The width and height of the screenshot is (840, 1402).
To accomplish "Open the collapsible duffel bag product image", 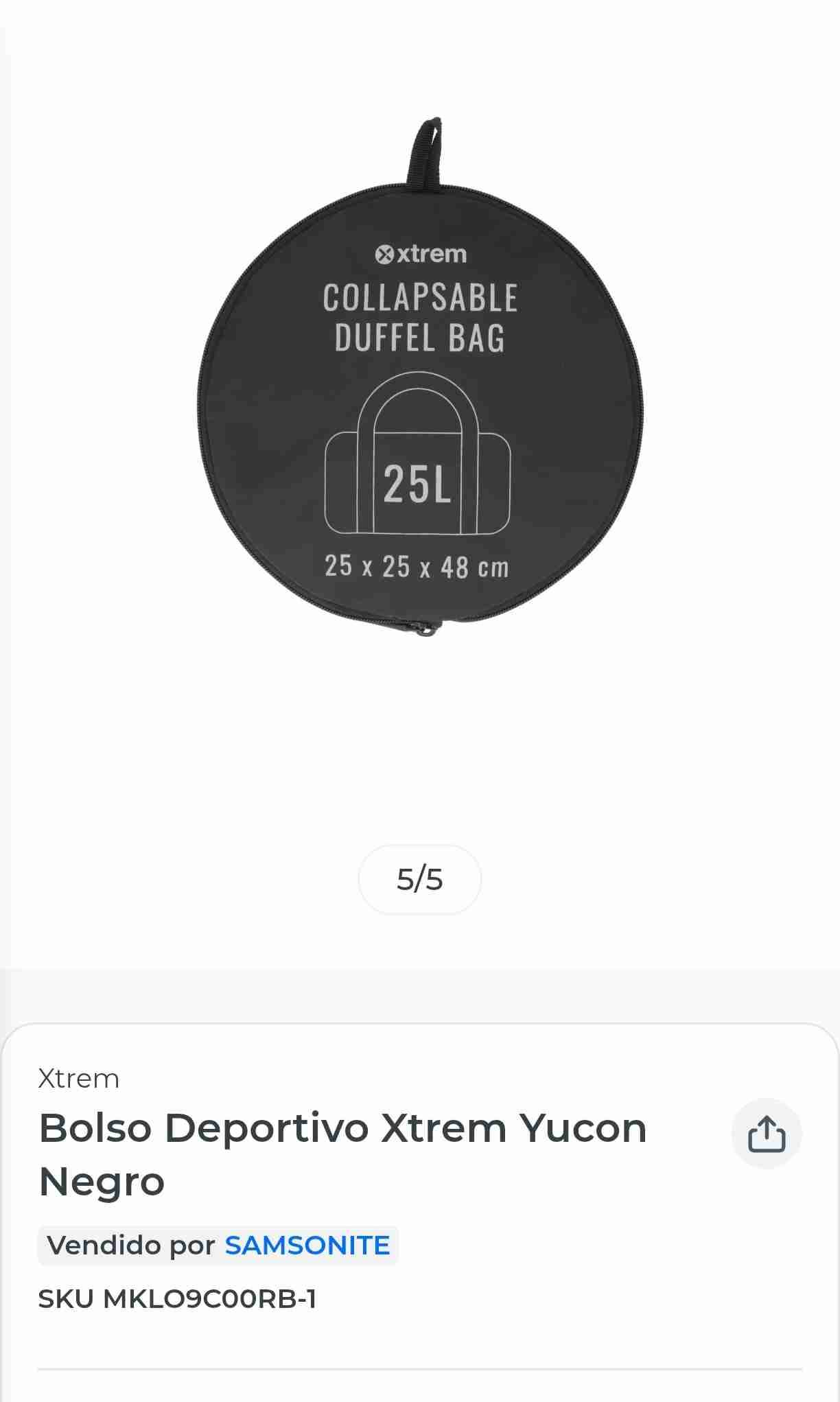I will [x=420, y=405].
